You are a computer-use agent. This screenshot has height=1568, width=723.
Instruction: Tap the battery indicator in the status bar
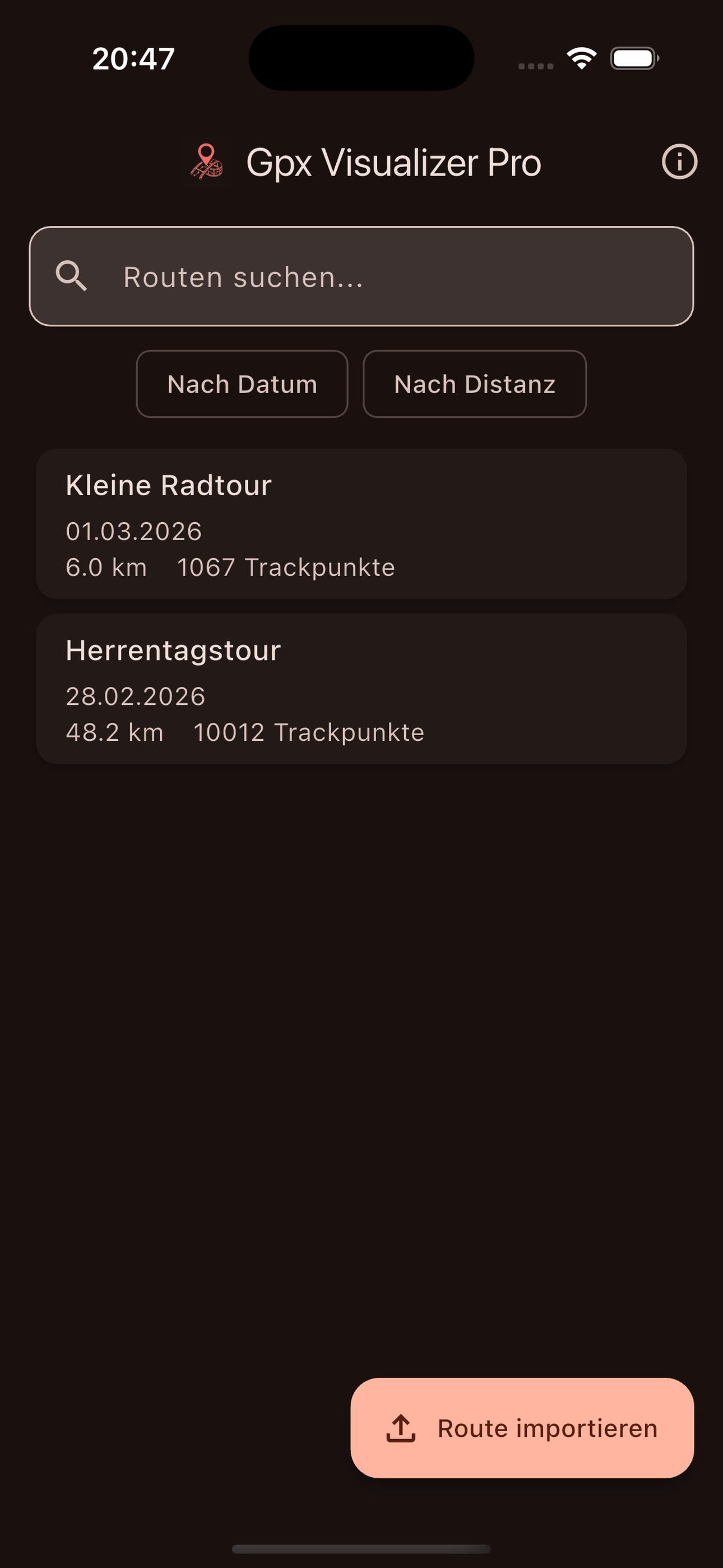coord(633,58)
